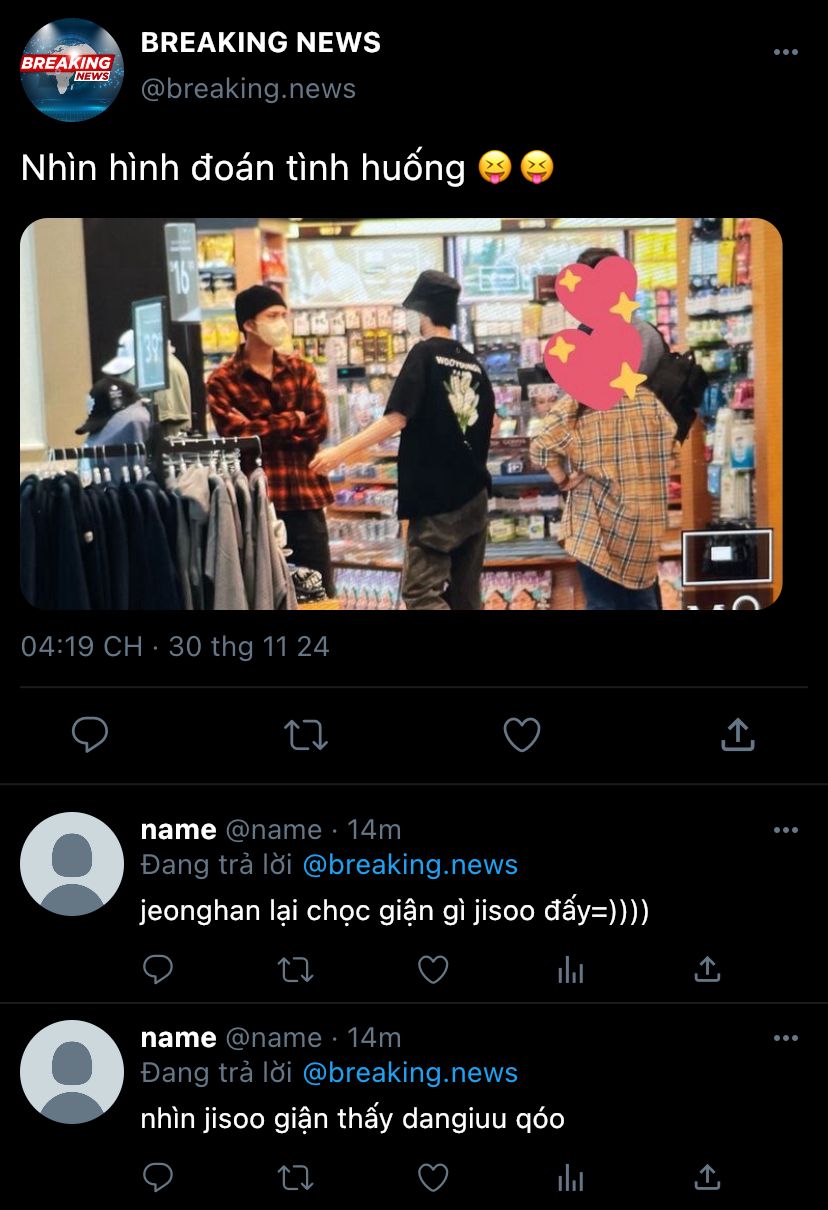Image resolution: width=828 pixels, height=1210 pixels.
Task: Share the dangiuu qóo comment
Action: pos(707,1177)
